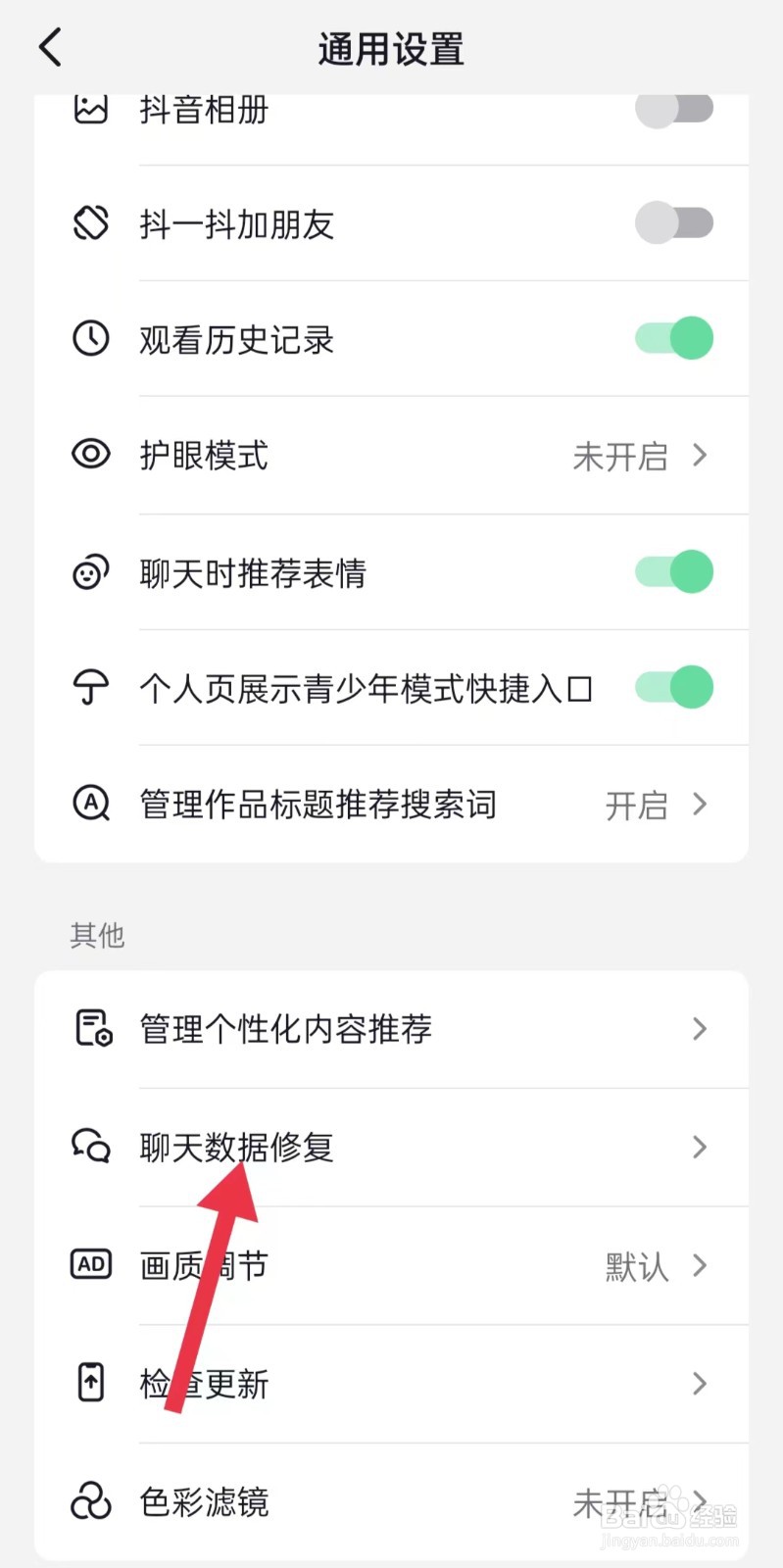Open 画质调节 setting

click(x=391, y=1265)
